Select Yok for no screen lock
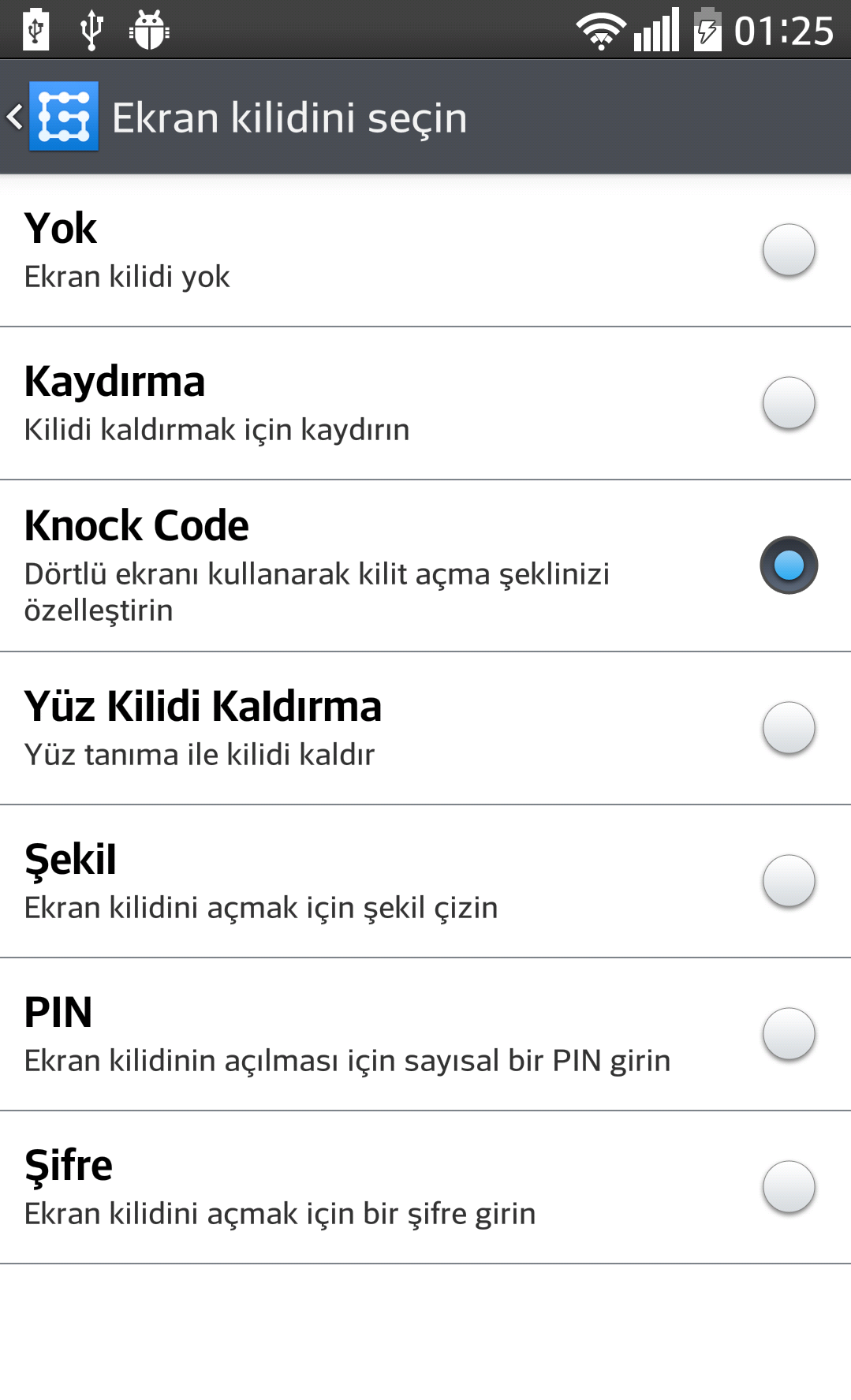The height and width of the screenshot is (1400, 851). (425, 250)
